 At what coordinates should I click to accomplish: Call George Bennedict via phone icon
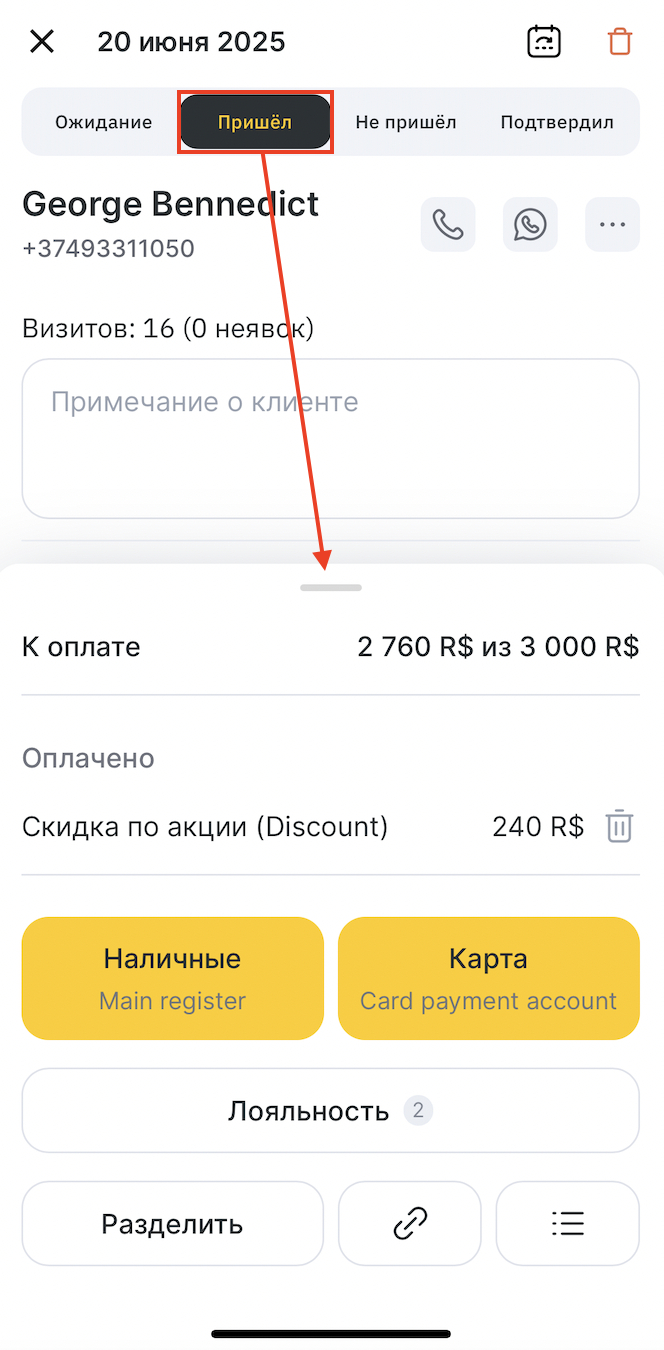[448, 224]
